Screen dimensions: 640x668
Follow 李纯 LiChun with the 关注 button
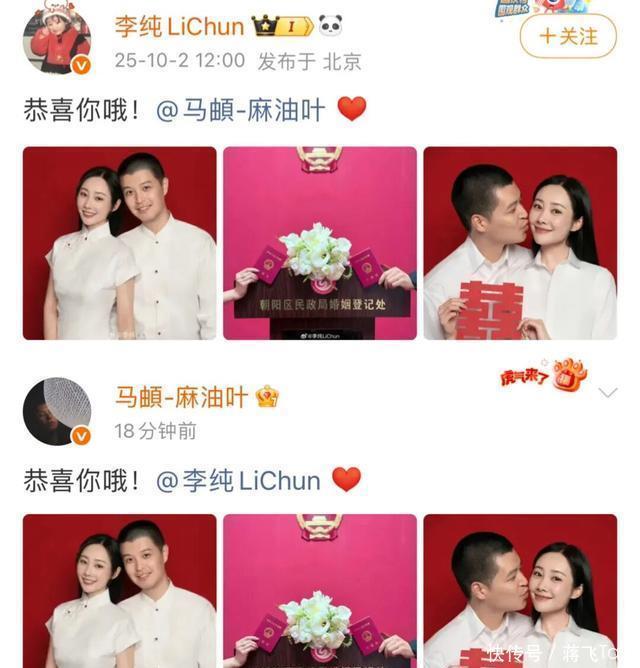[569, 36]
